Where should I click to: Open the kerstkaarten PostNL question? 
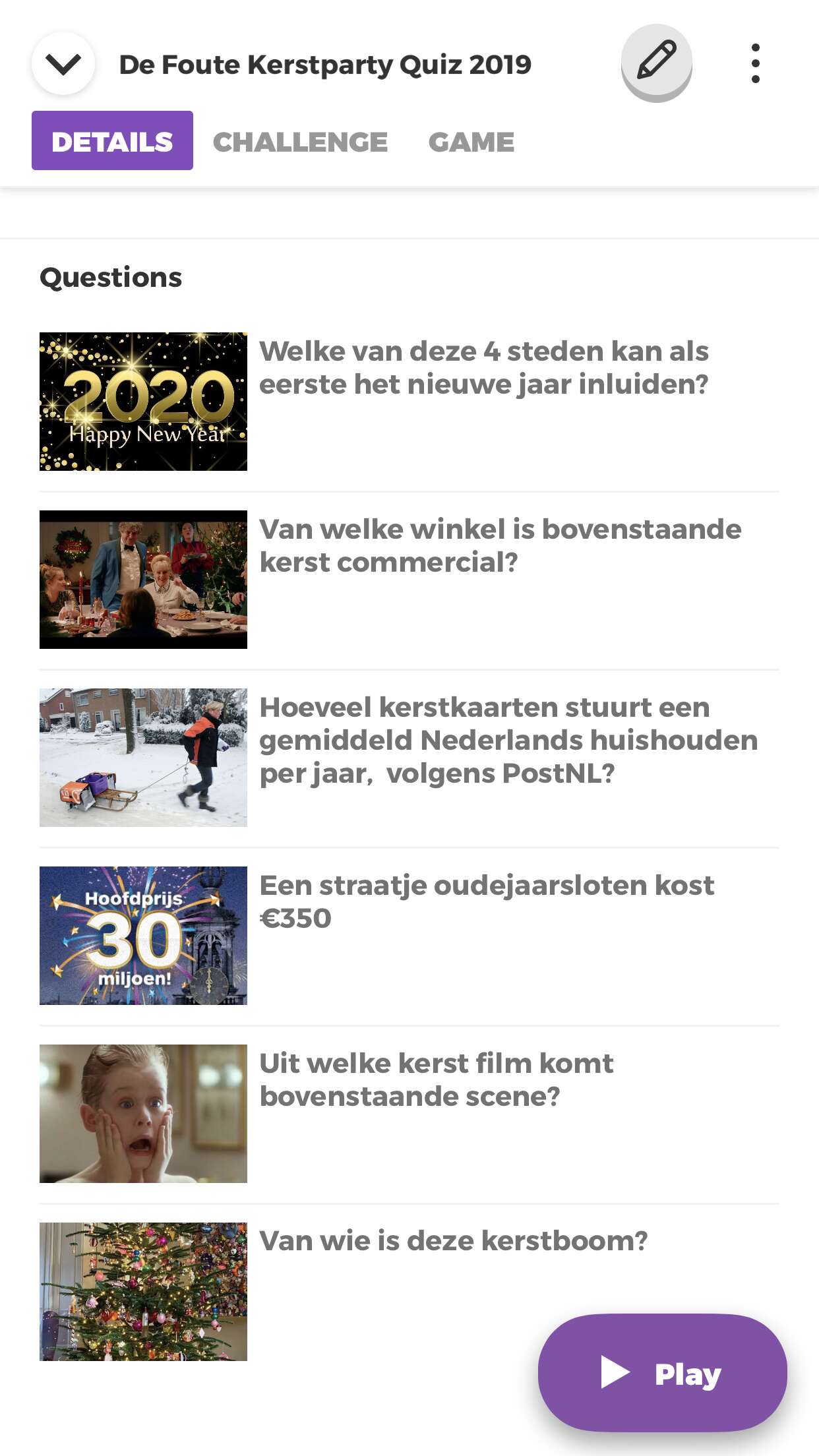409,758
